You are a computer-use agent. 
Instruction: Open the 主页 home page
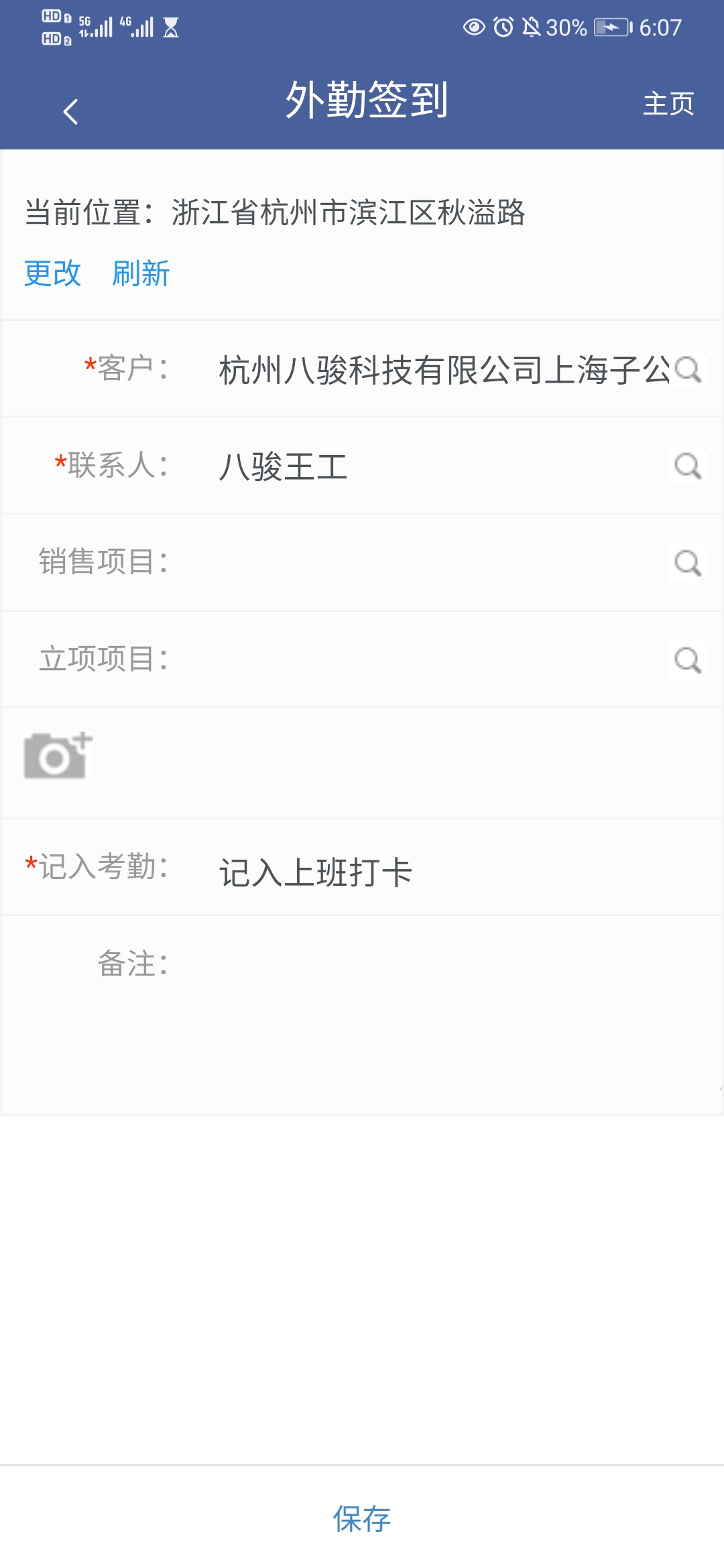coord(668,104)
